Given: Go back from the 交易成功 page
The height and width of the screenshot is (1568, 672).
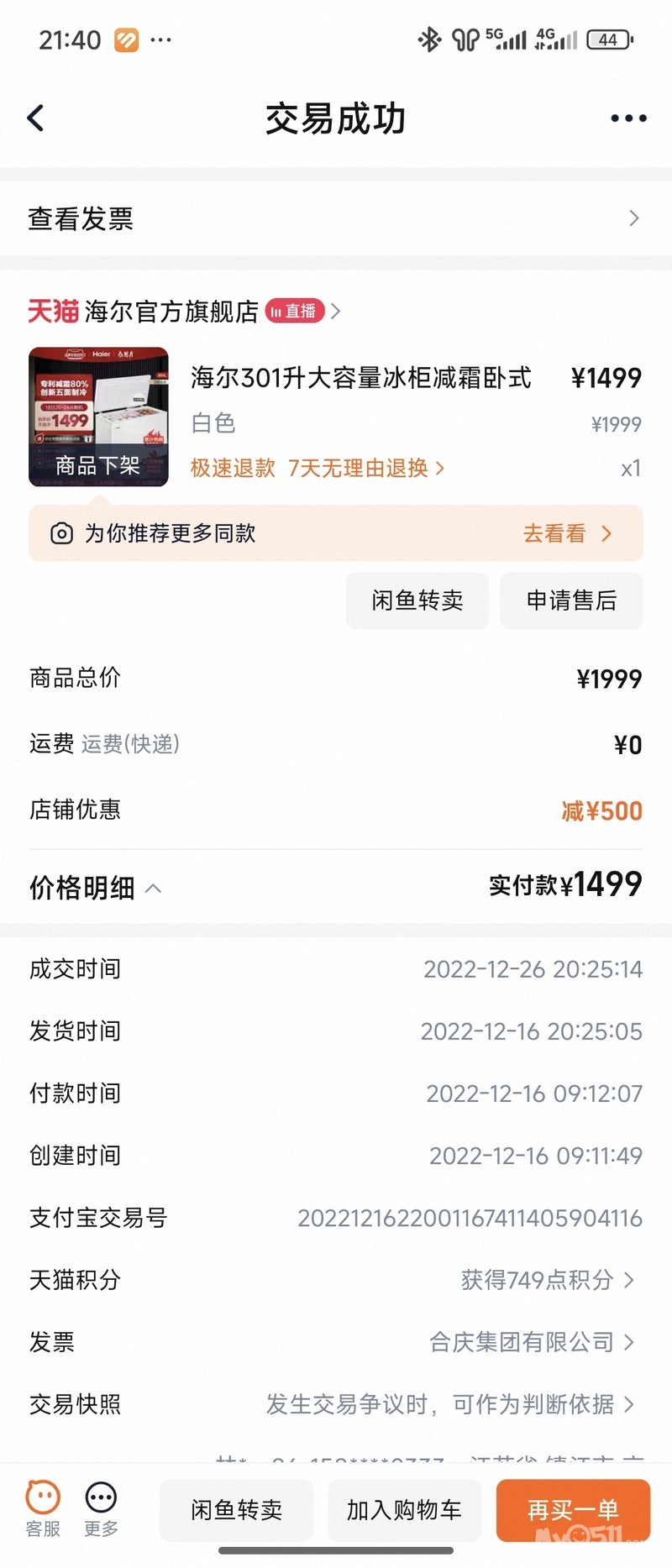Looking at the screenshot, I should point(36,118).
